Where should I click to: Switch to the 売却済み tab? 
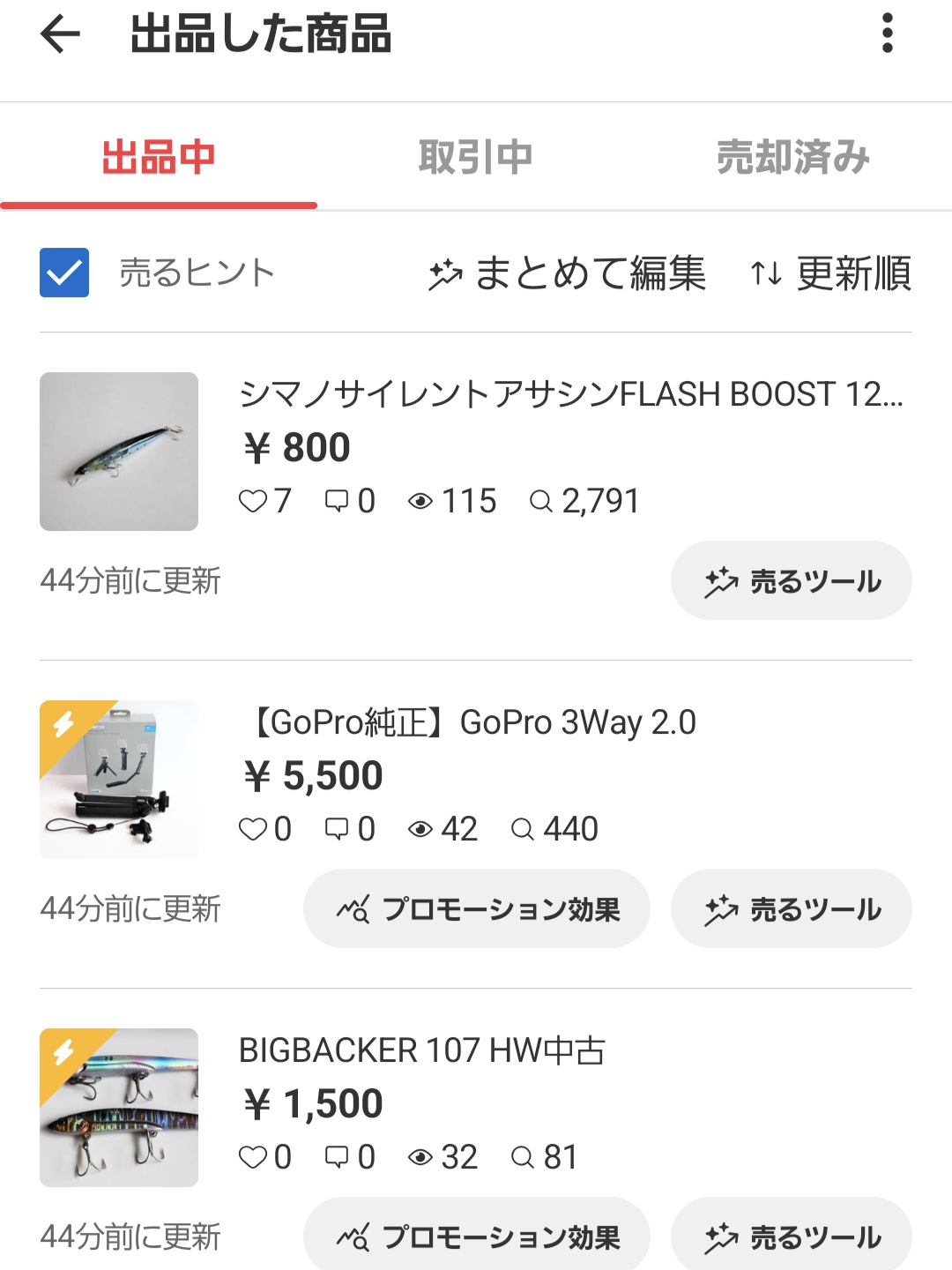pos(792,156)
